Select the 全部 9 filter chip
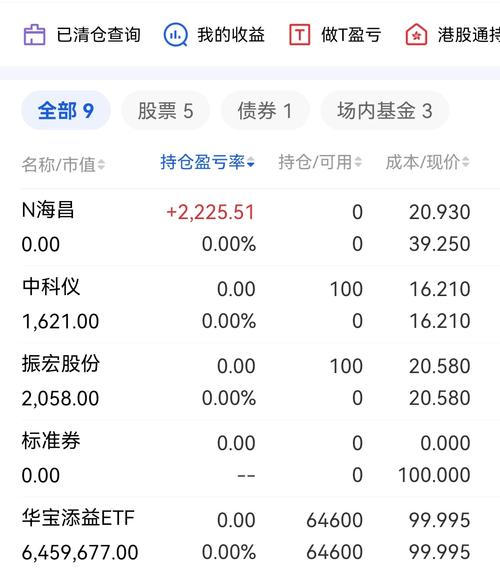 click(x=66, y=111)
